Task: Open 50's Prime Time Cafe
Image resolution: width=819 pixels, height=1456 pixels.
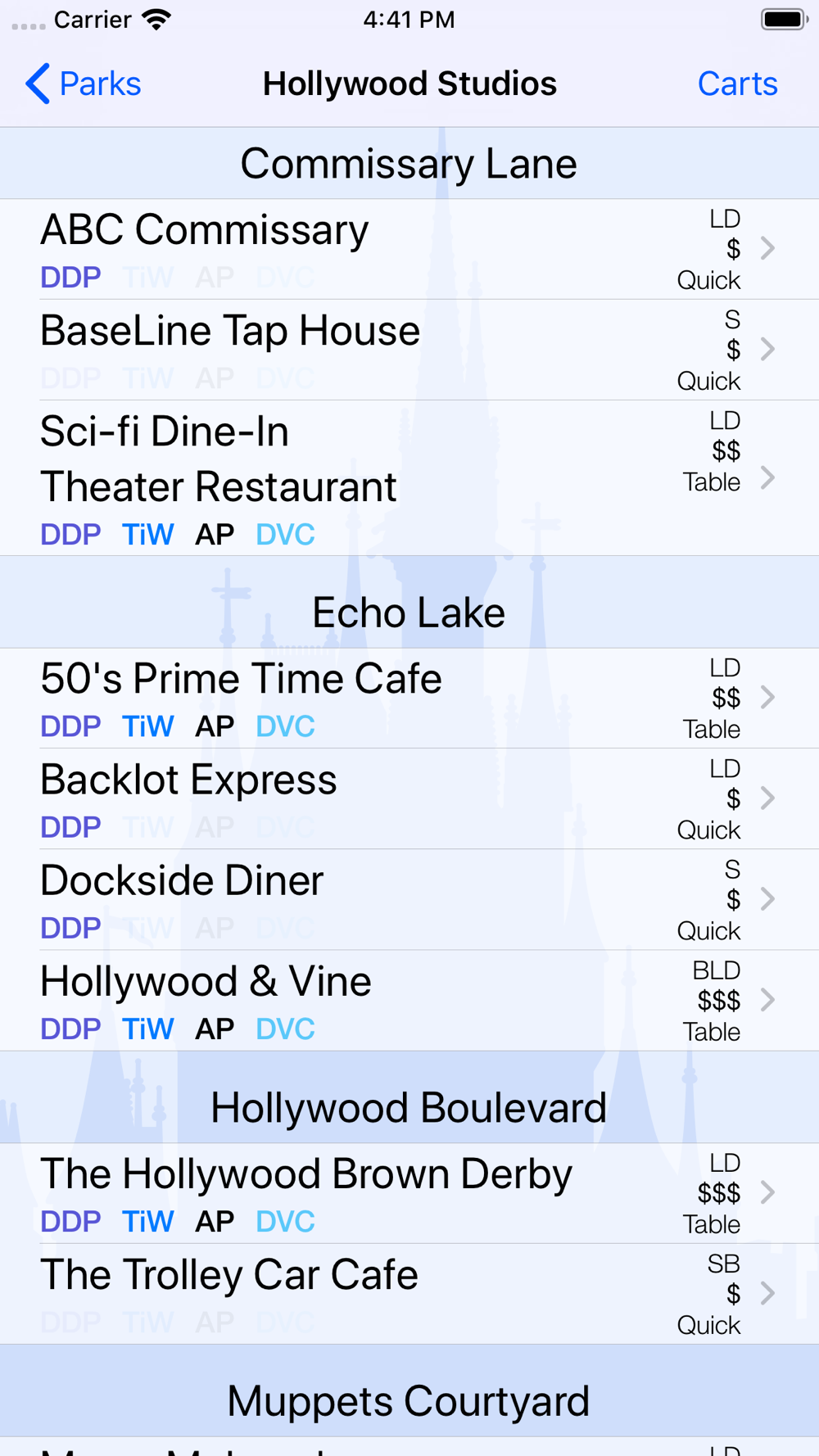Action: click(x=409, y=698)
